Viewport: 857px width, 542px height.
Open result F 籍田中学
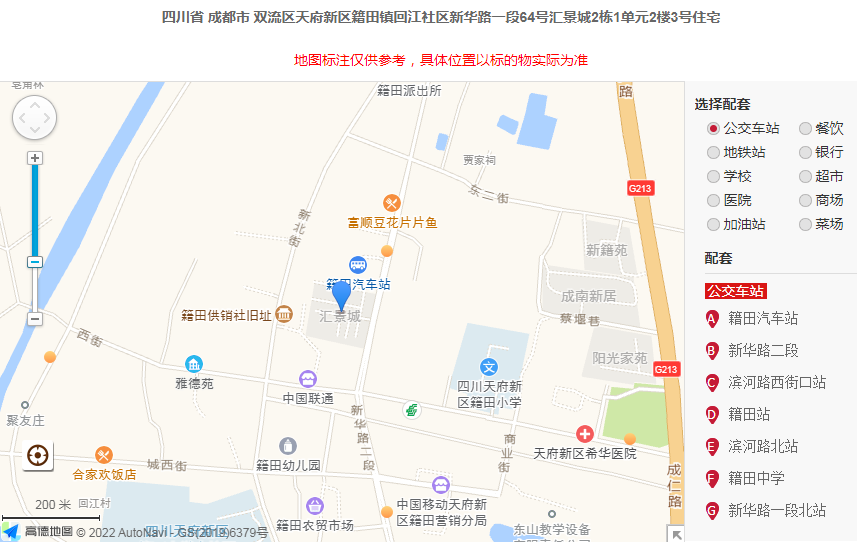coord(755,479)
